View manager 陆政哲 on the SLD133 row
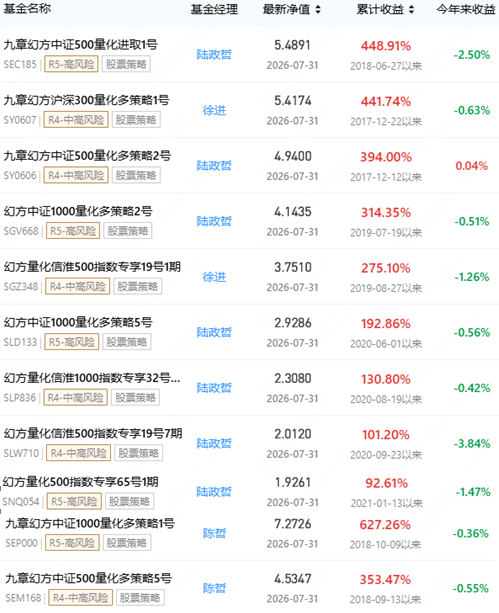This screenshot has height=613, width=499. tap(214, 333)
